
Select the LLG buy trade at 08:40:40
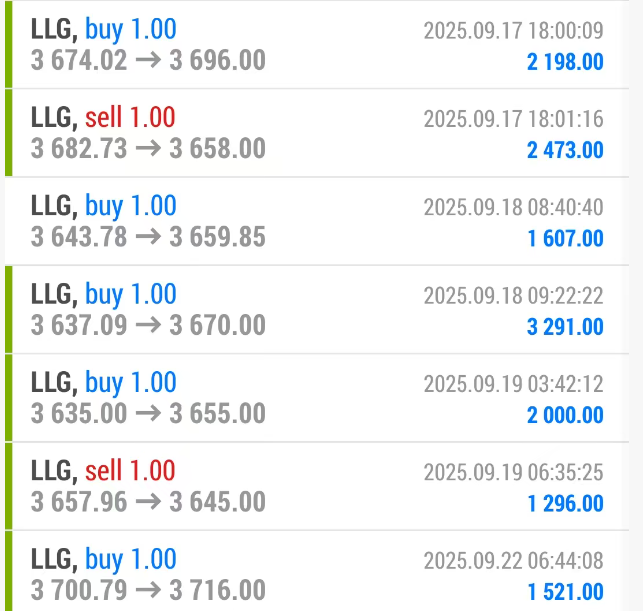coord(320,221)
